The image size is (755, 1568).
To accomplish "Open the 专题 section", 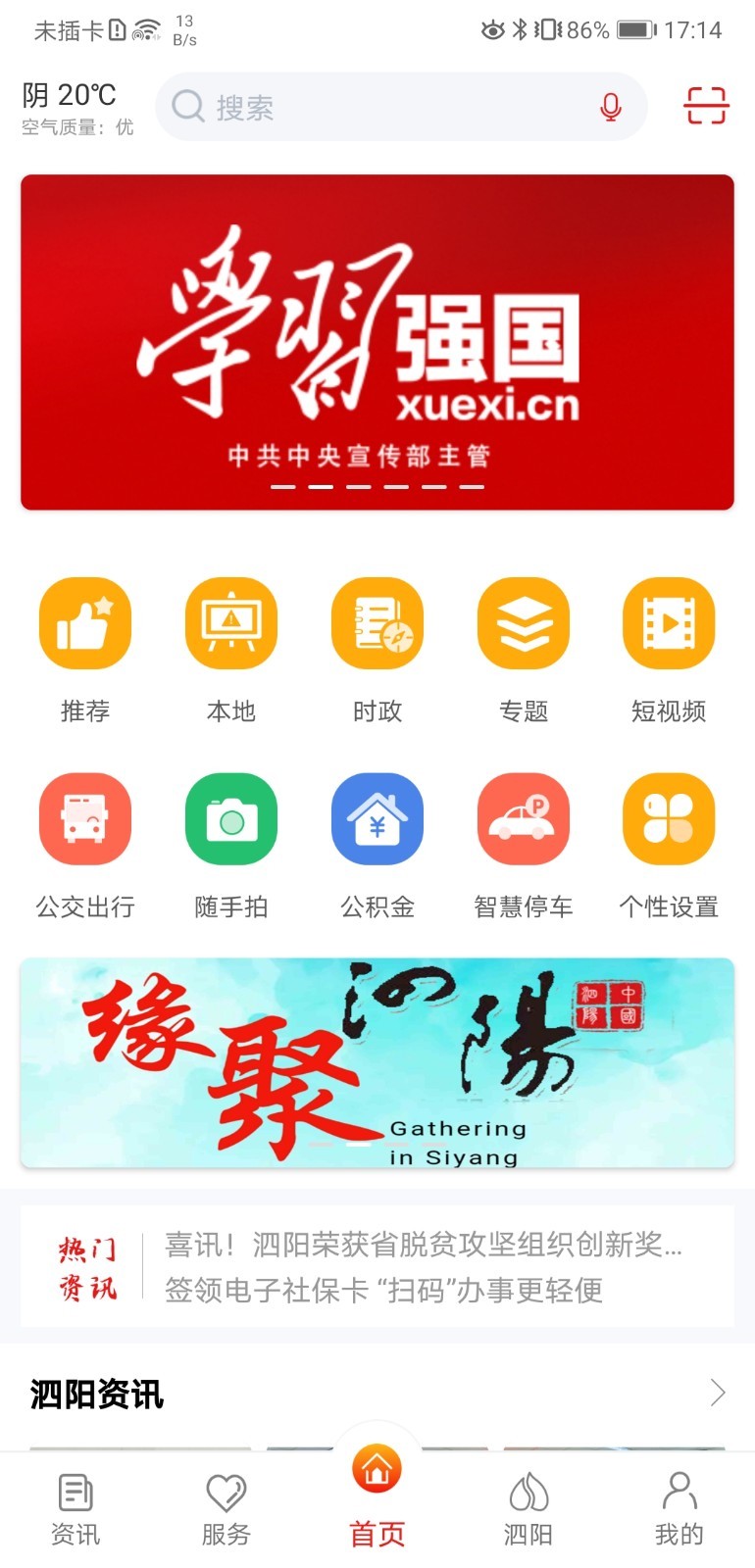I will click(524, 647).
